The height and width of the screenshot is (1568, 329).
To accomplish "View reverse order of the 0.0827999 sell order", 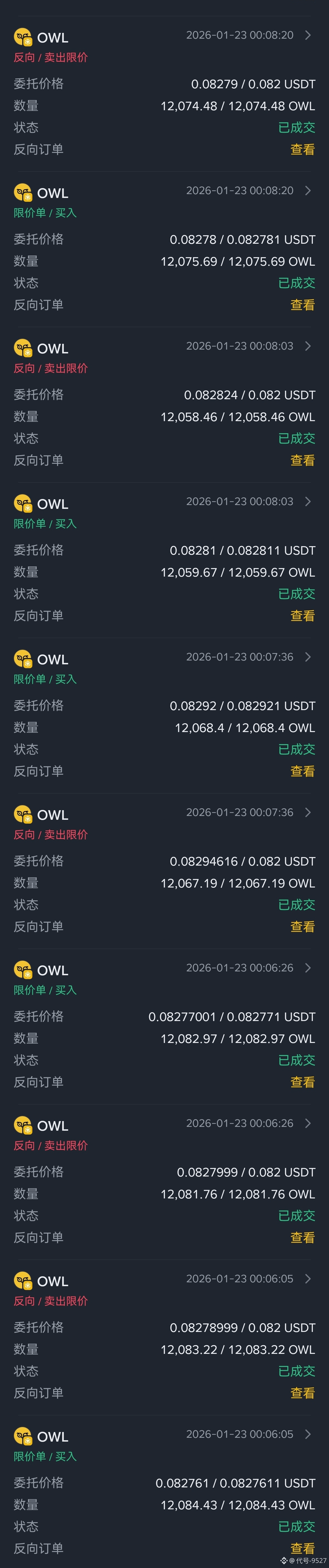I will (302, 1237).
